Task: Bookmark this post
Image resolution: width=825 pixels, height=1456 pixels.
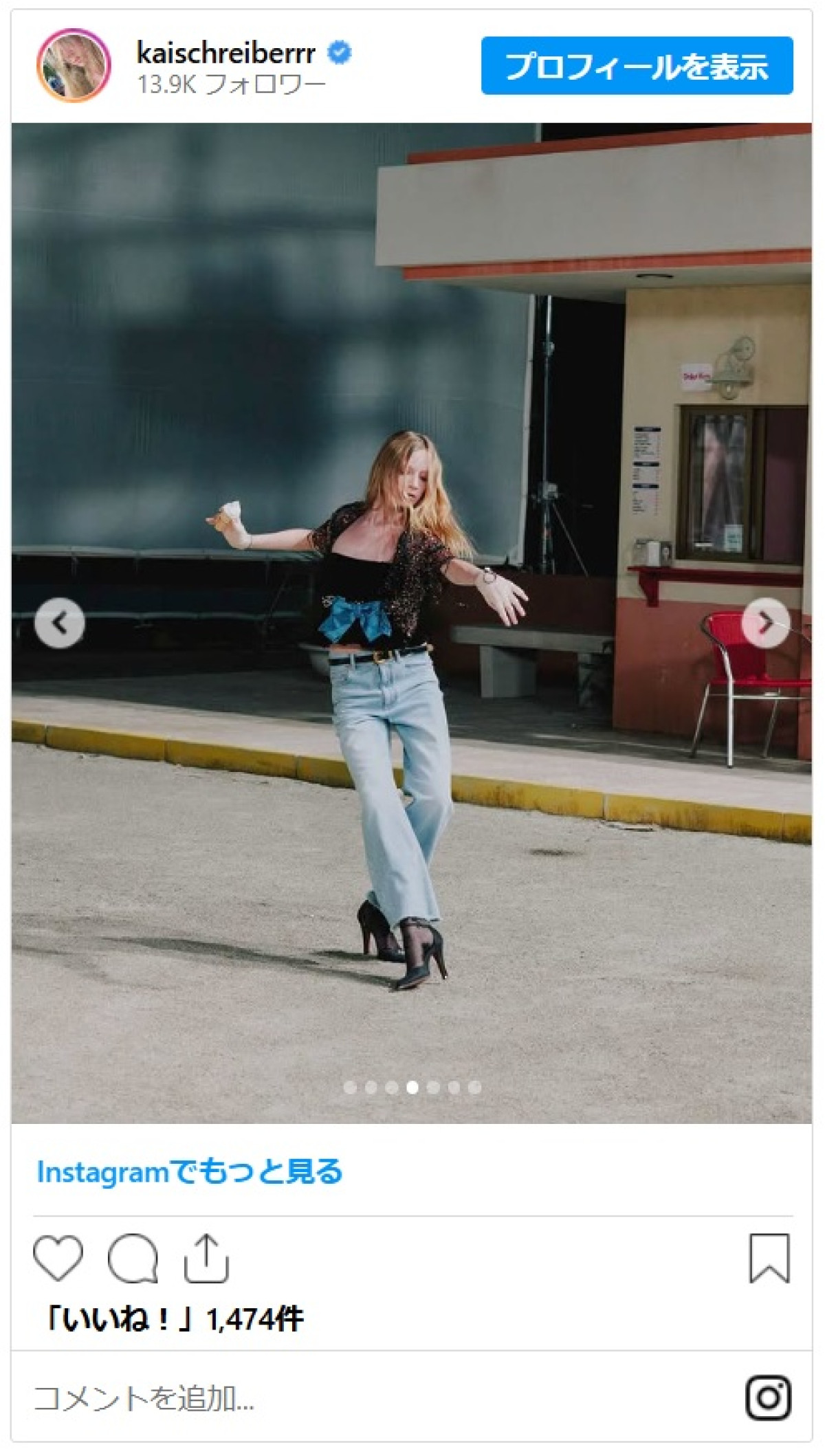Action: click(769, 1258)
